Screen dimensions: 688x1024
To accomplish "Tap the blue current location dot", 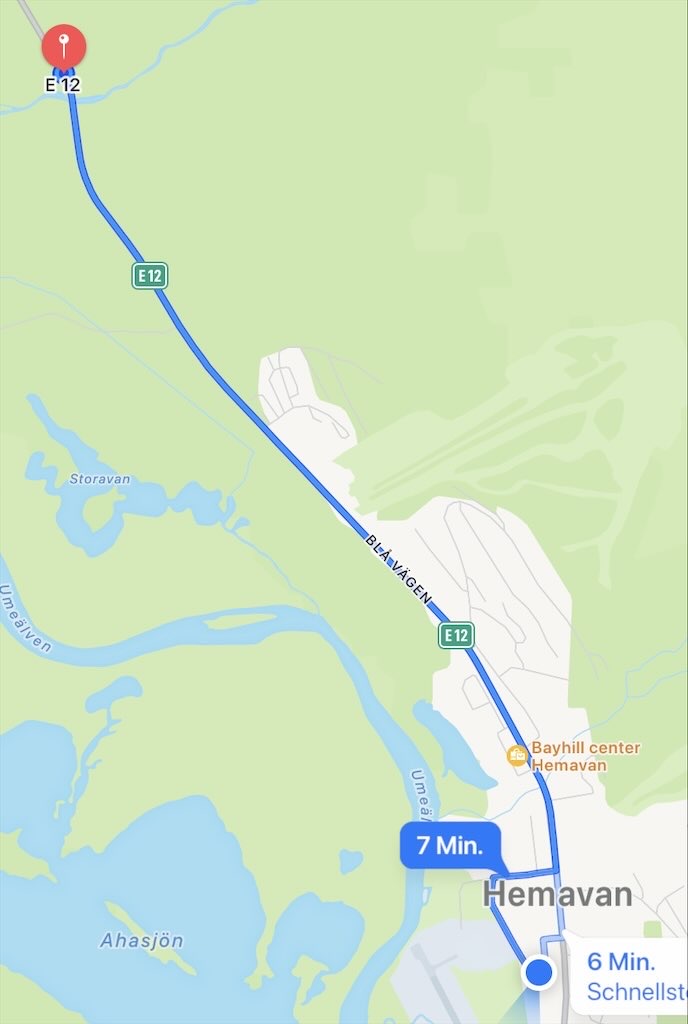I will coord(540,972).
